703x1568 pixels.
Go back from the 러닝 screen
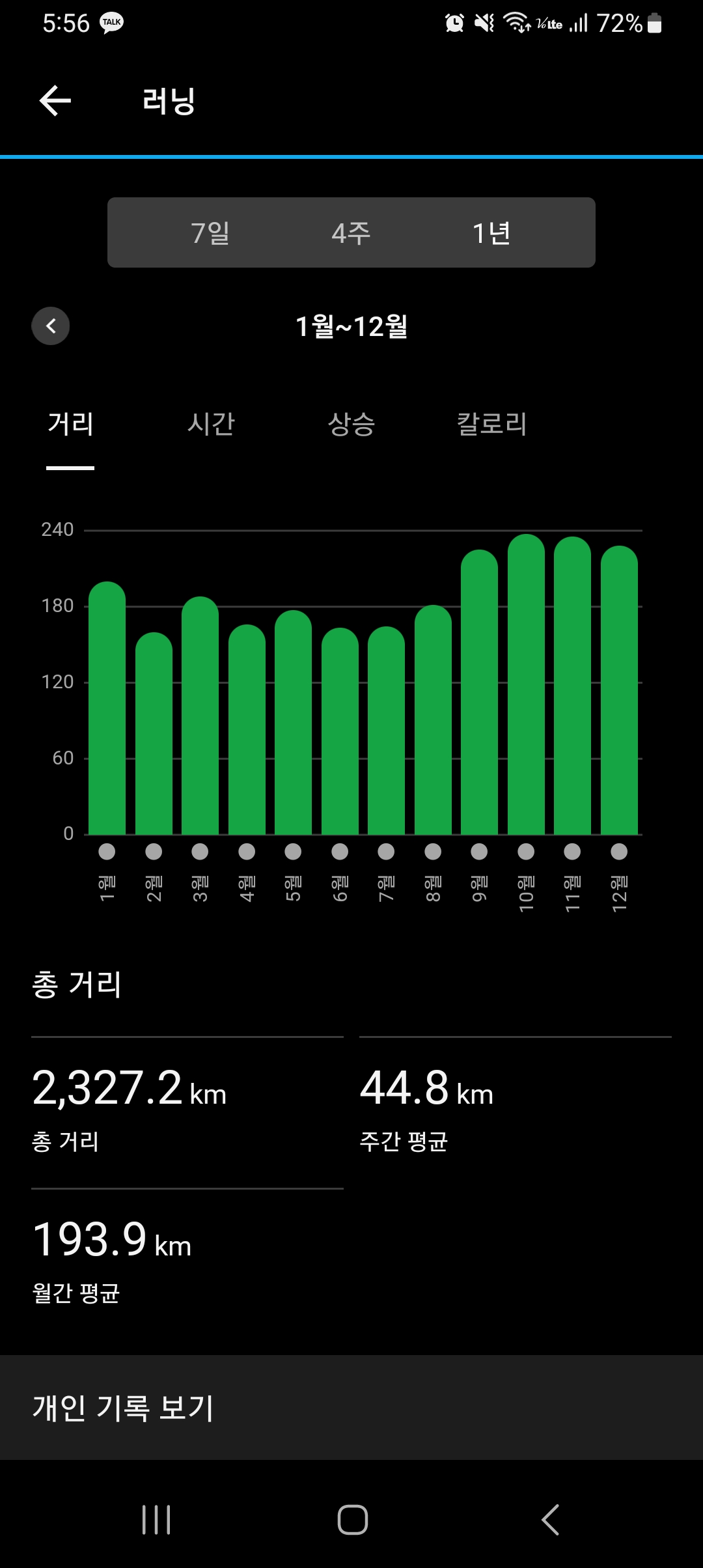pos(55,101)
